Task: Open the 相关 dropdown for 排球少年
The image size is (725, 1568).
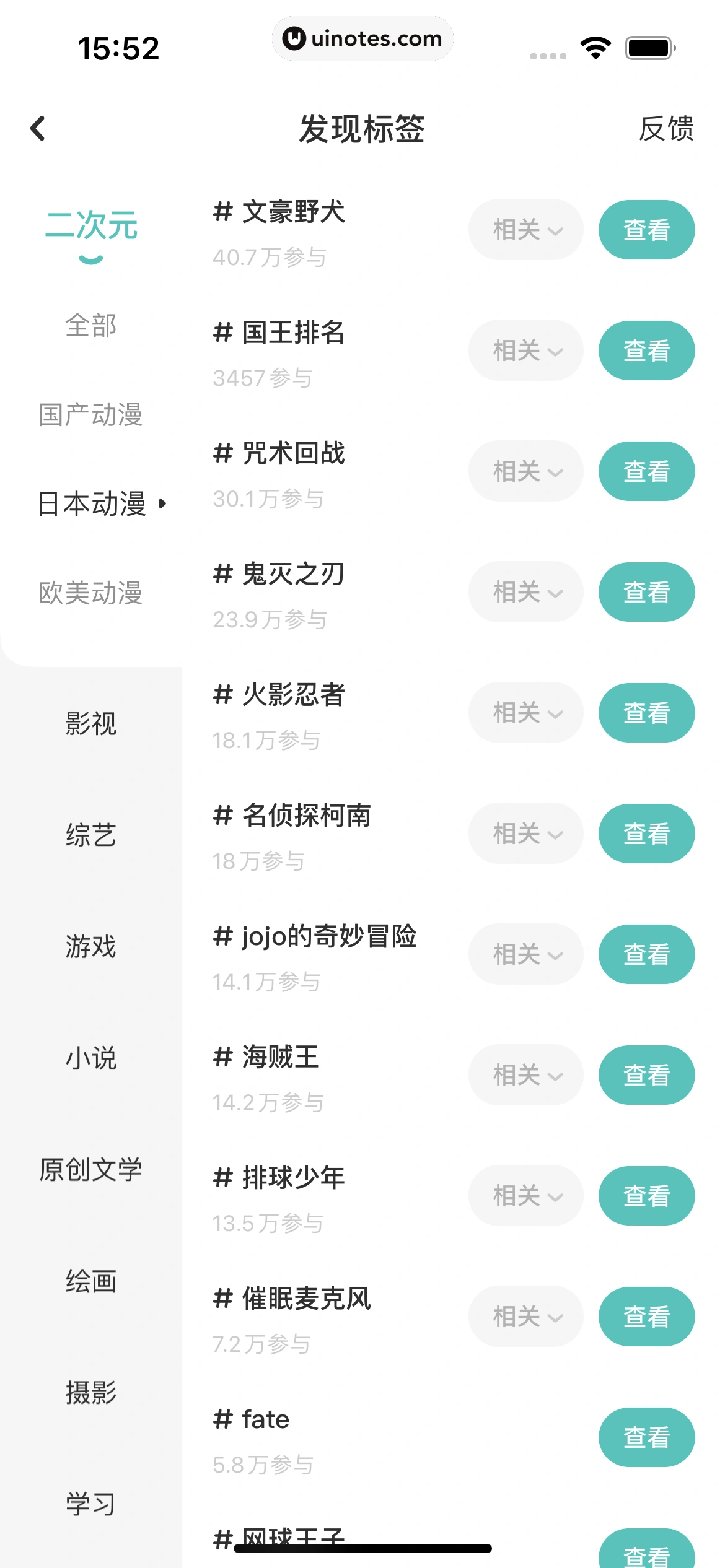Action: 525,1196
